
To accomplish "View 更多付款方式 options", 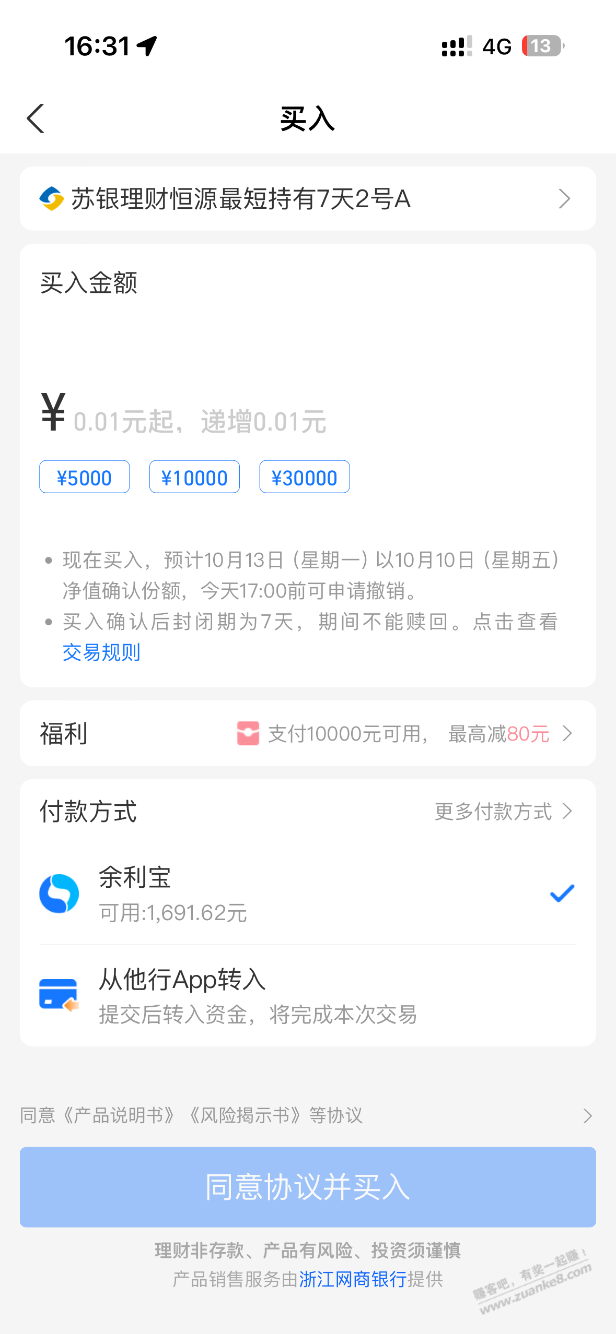I will (503, 811).
